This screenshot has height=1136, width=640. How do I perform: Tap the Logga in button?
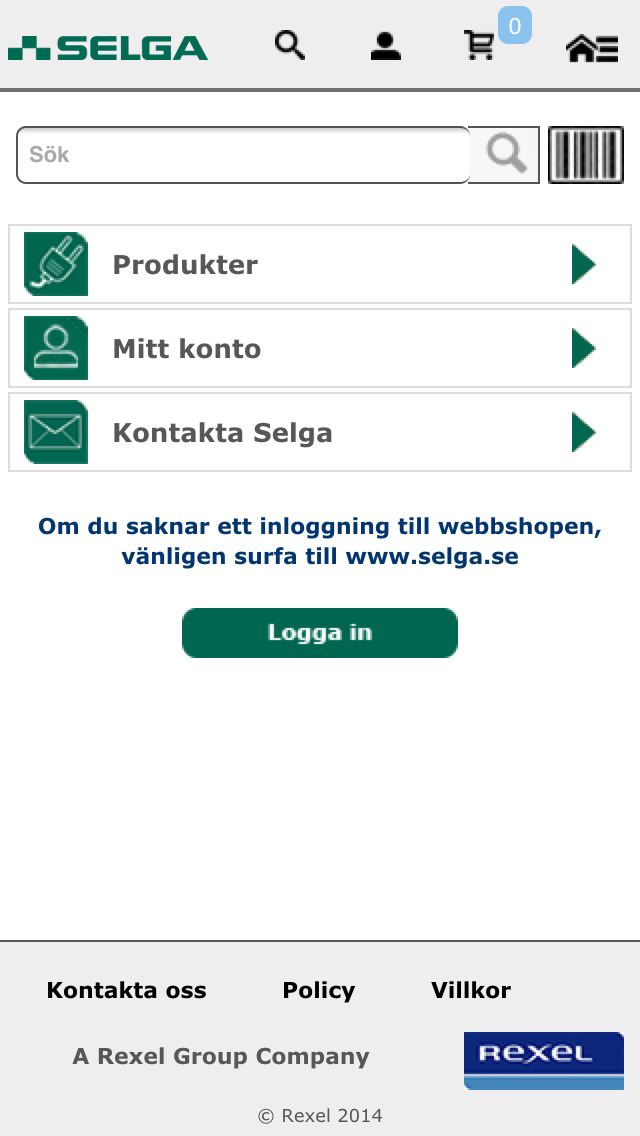click(x=320, y=633)
